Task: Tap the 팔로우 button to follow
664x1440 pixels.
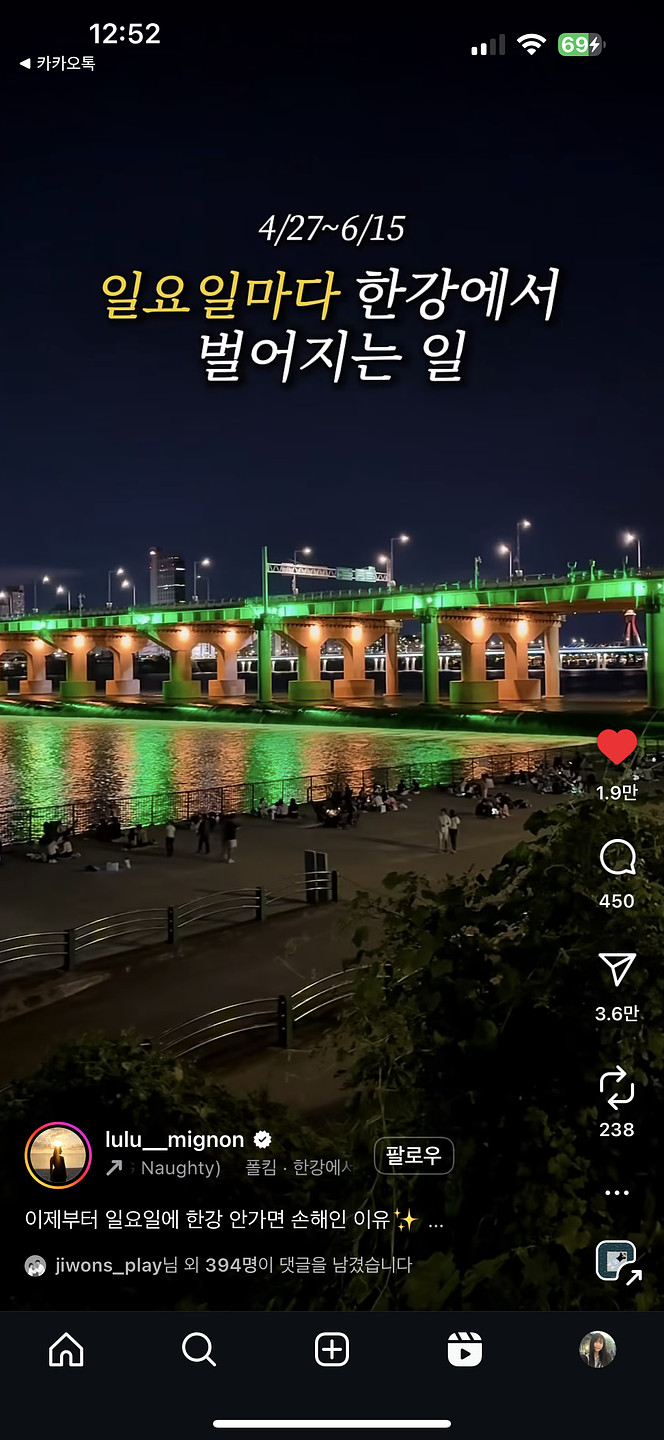Action: point(414,1156)
